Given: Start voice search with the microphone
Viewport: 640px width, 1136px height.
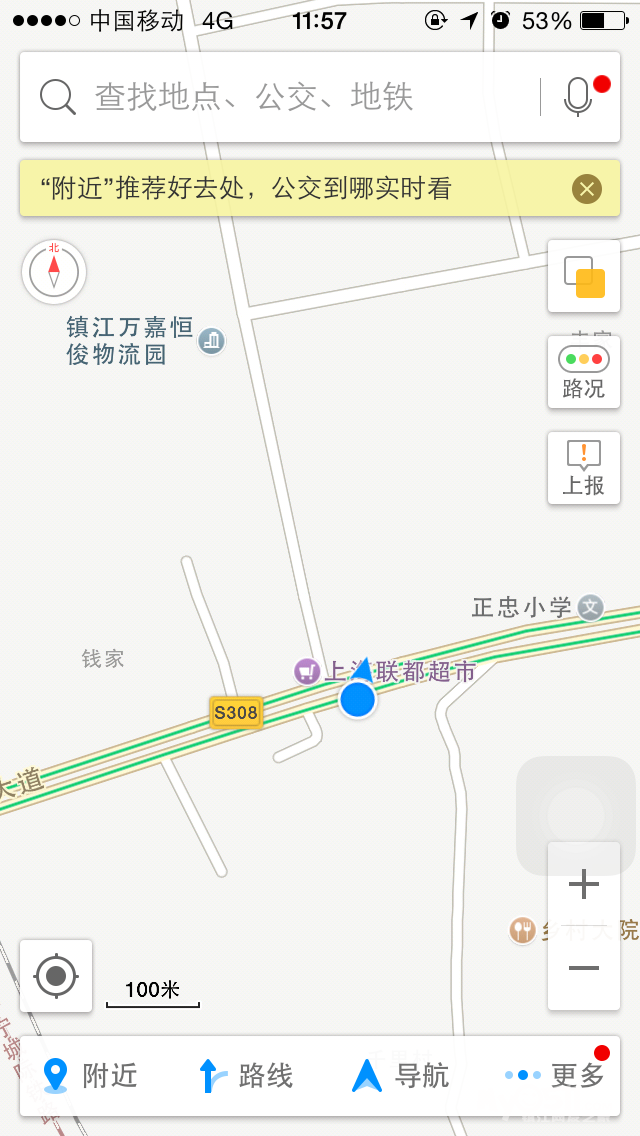Looking at the screenshot, I should click(578, 97).
